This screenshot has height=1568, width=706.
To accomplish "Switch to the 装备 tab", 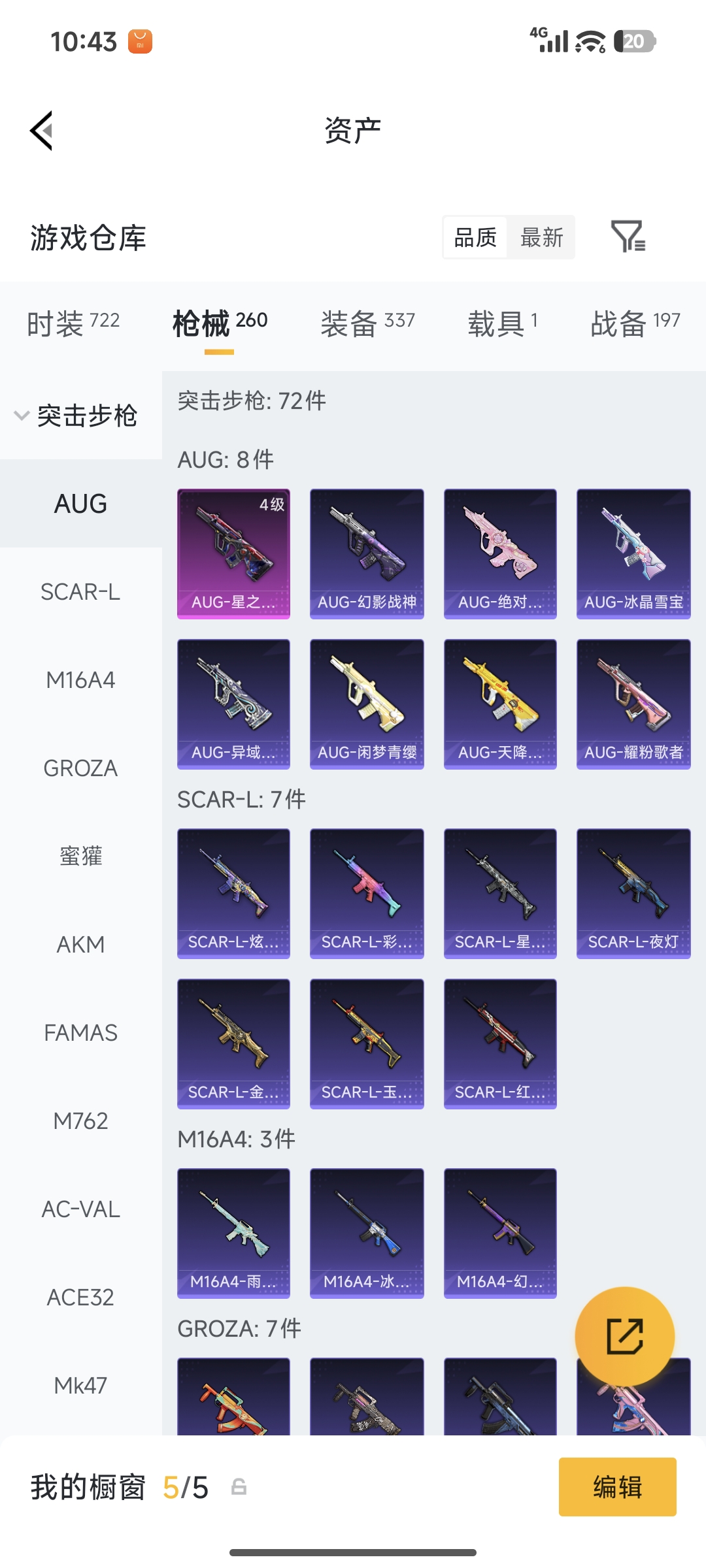I will coord(367,323).
